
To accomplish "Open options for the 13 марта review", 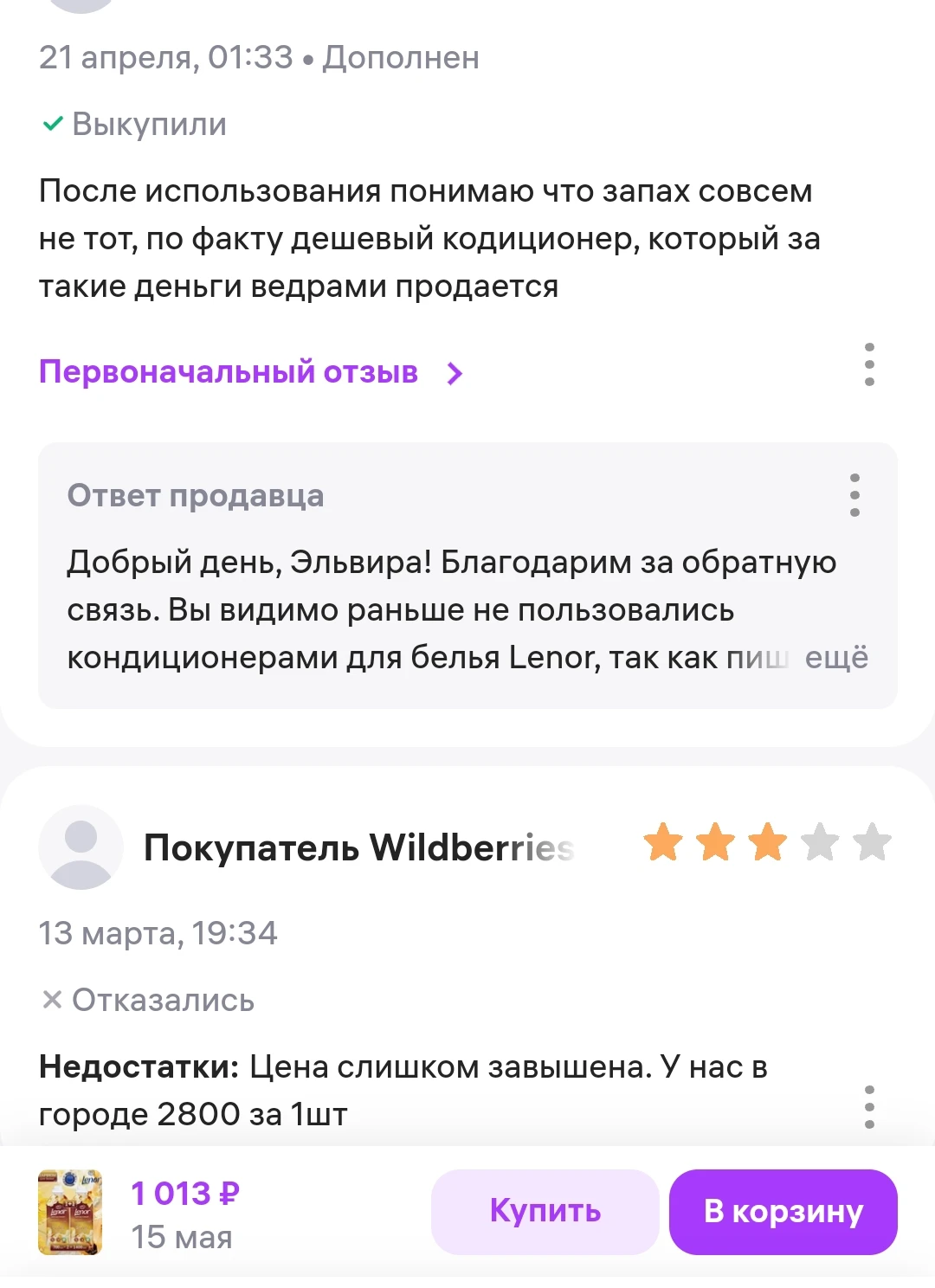I will click(869, 1107).
